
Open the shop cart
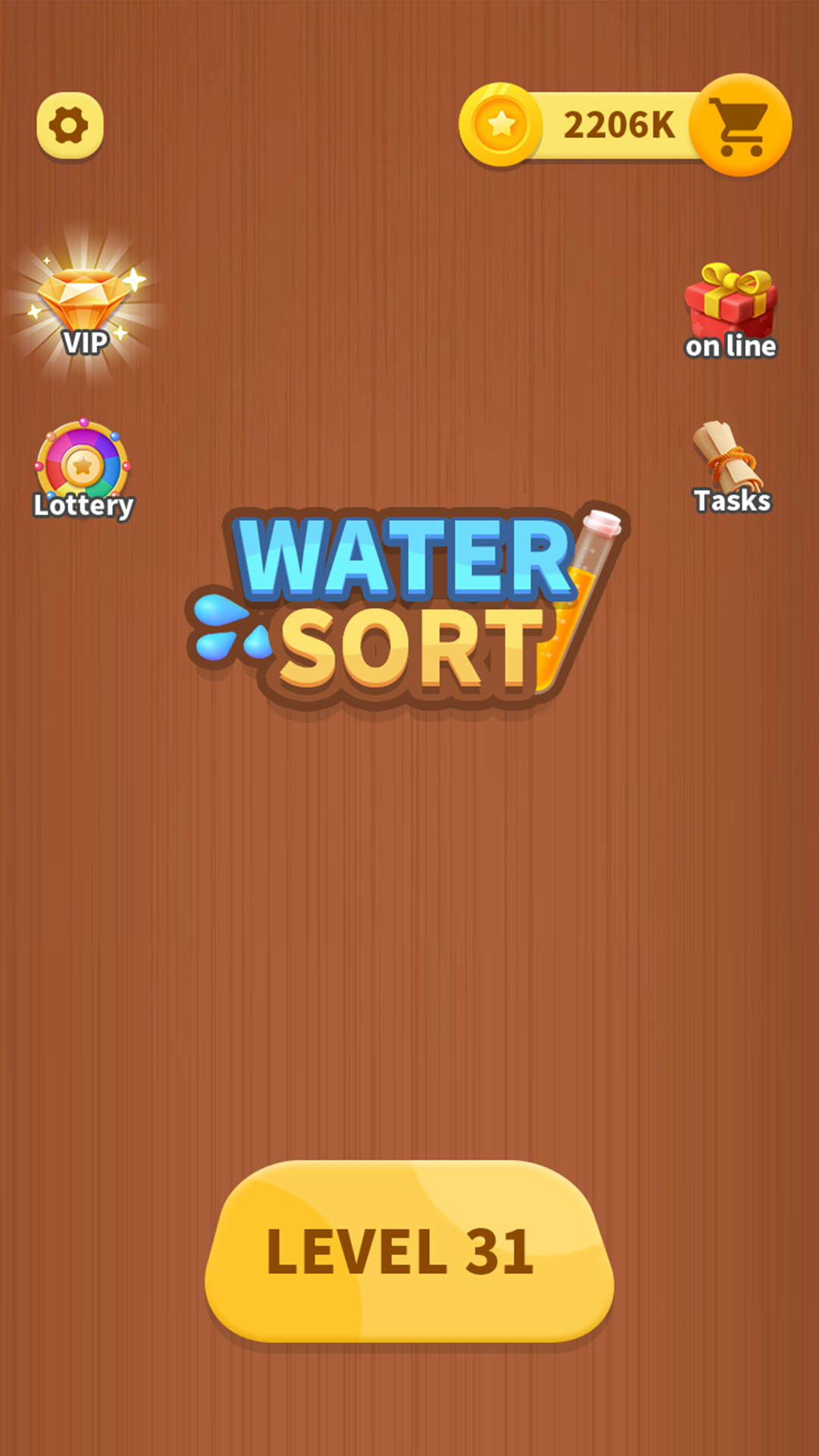(741, 126)
